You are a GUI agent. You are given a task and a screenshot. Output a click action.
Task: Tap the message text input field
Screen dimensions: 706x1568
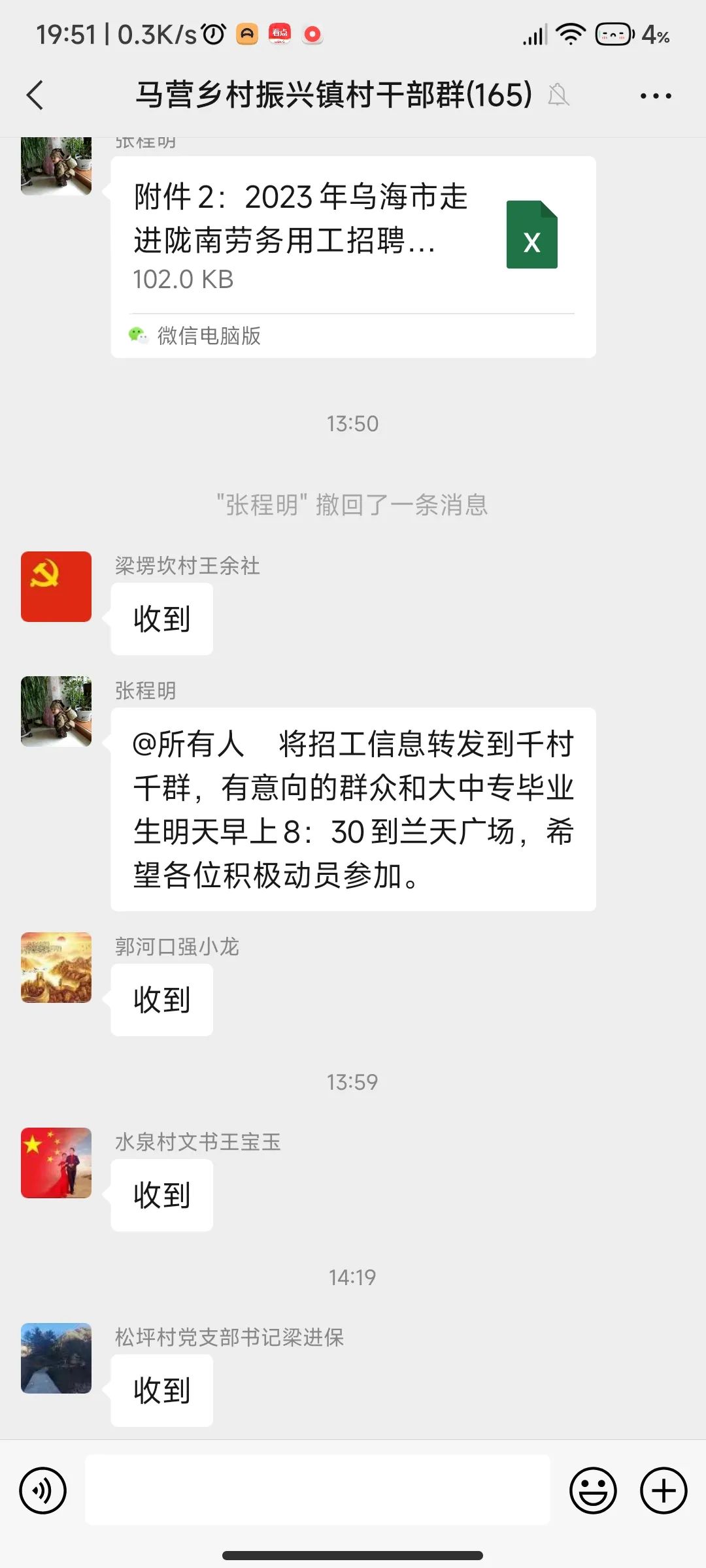click(x=318, y=1490)
